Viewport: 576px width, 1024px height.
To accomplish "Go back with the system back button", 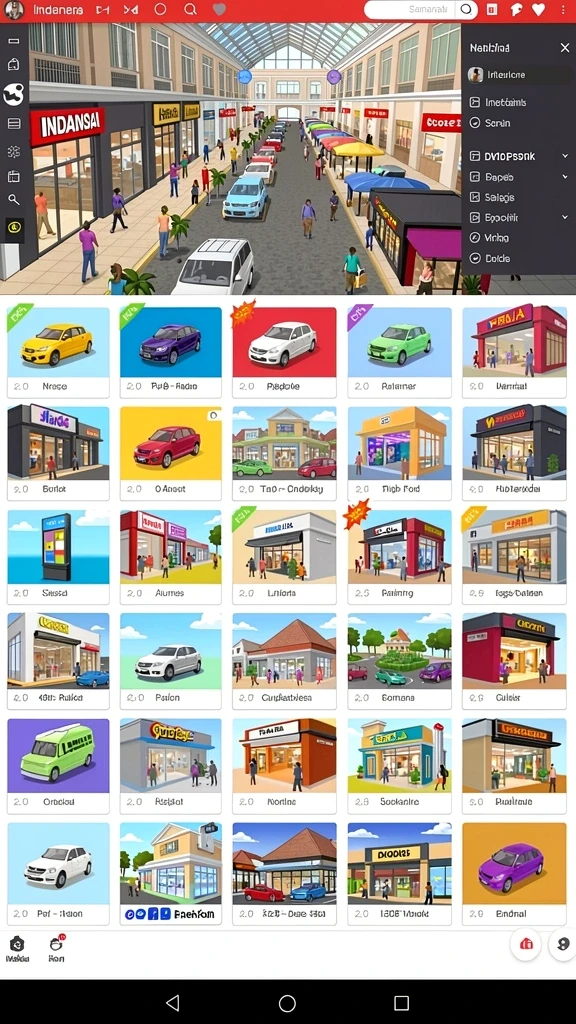I will (172, 1003).
